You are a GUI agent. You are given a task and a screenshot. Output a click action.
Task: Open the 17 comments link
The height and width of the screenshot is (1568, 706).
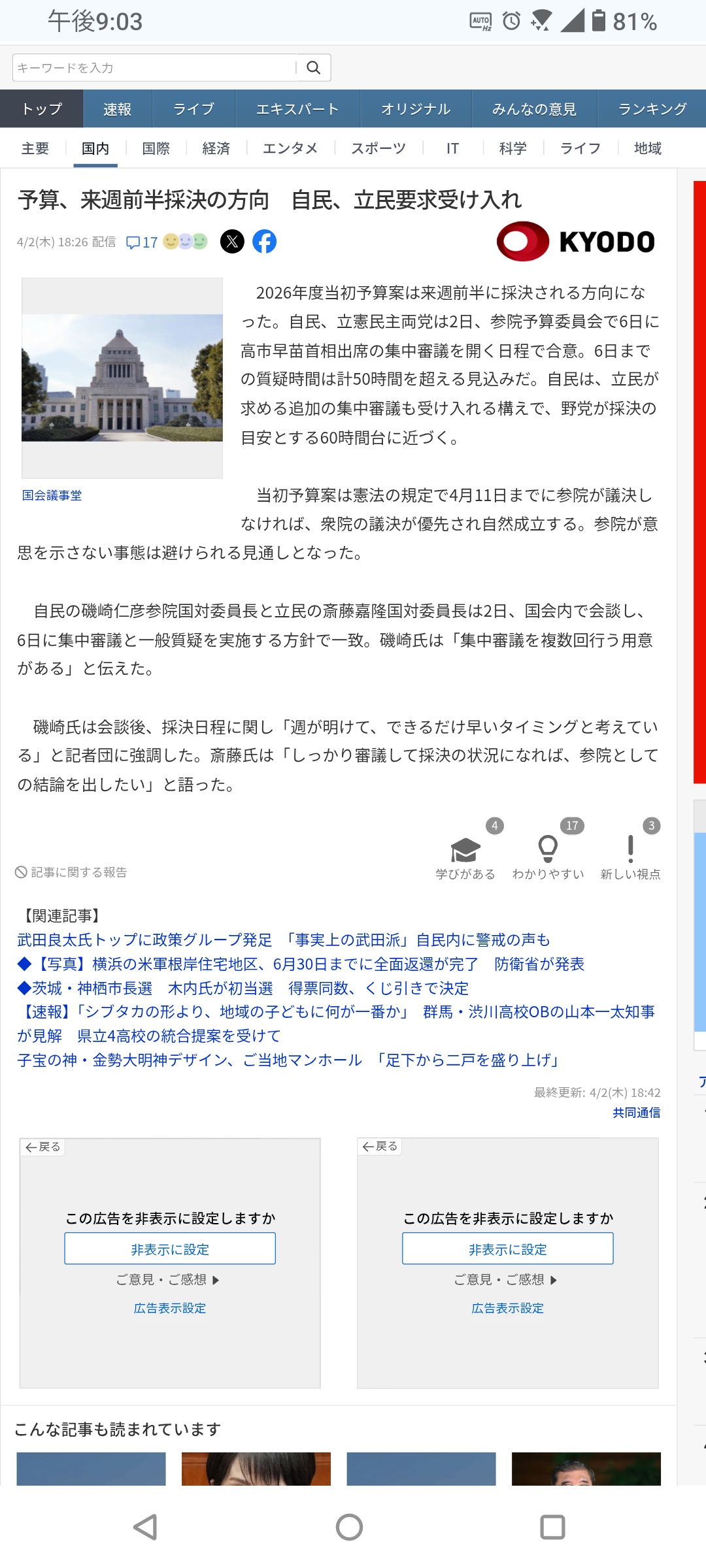coord(143,242)
